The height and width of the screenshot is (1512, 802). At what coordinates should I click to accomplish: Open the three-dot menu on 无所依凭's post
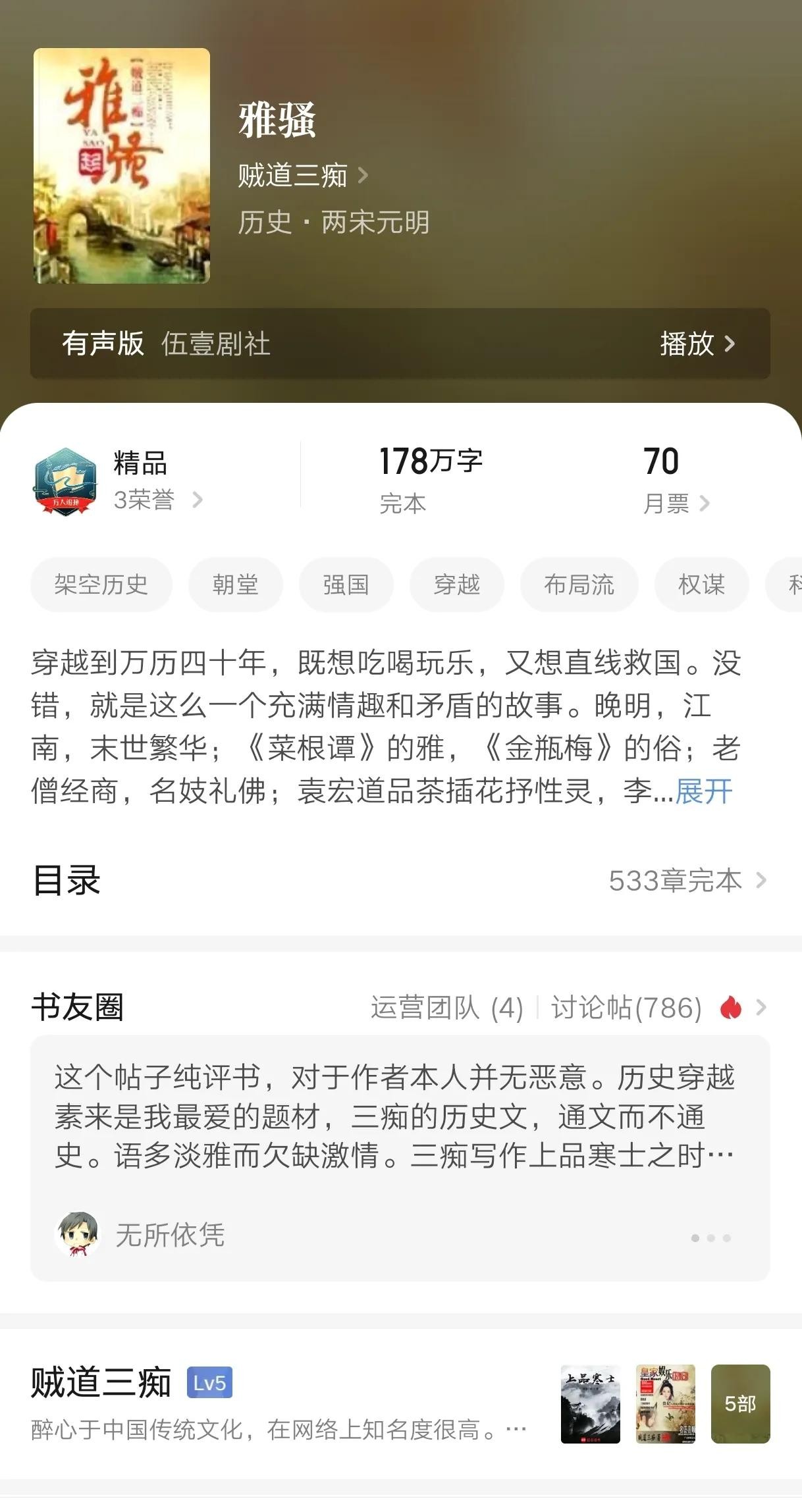click(710, 1238)
